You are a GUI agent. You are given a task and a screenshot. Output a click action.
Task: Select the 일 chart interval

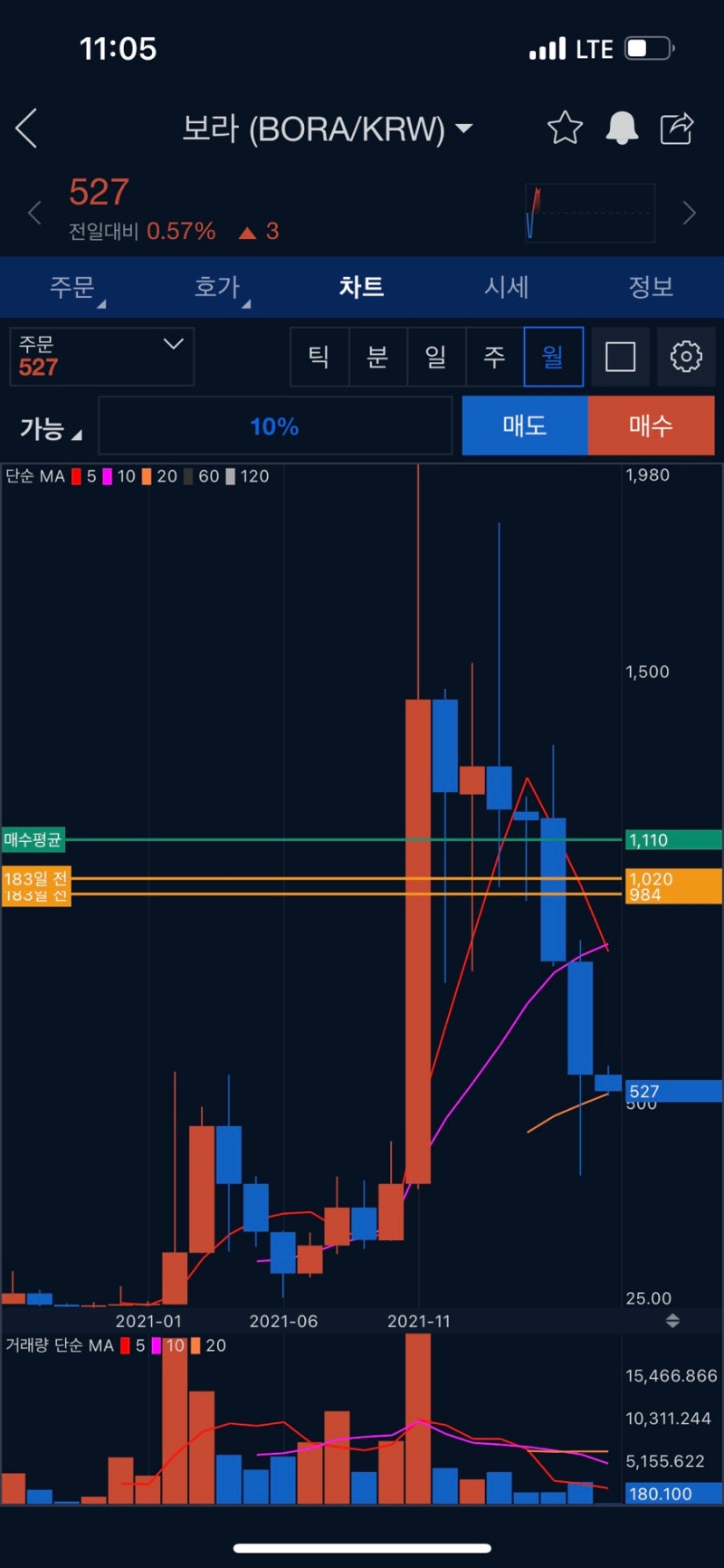436,357
